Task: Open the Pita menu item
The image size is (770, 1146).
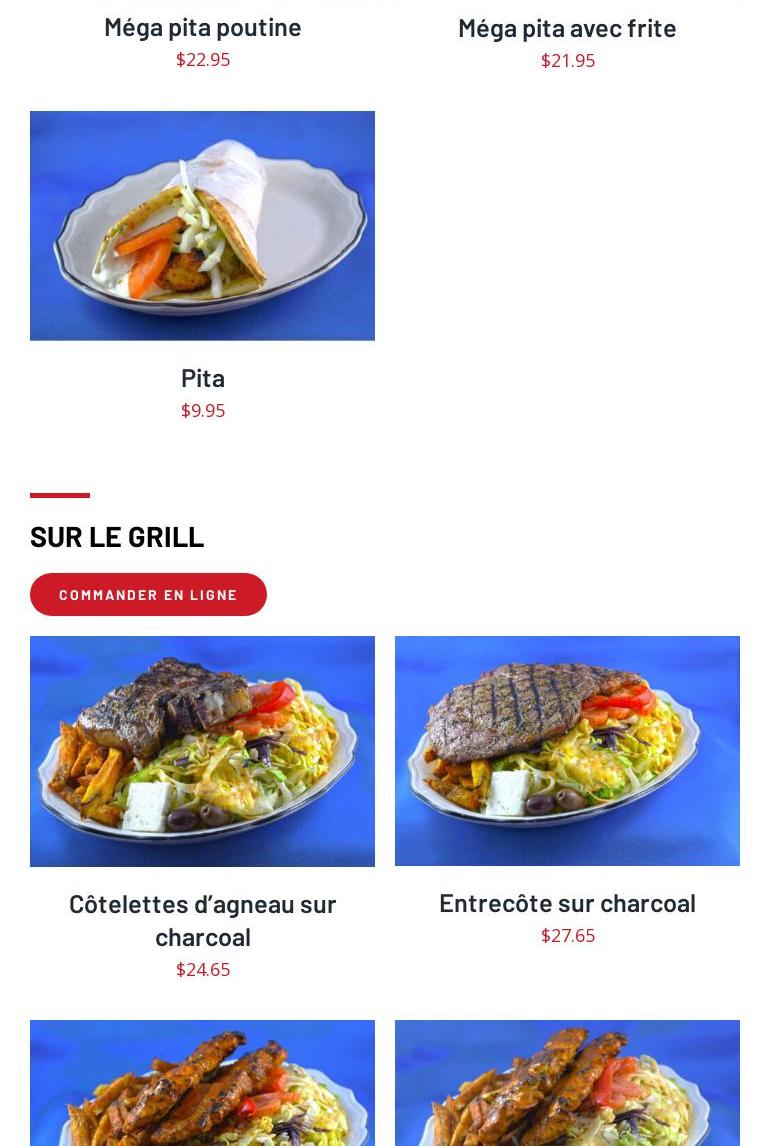Action: [x=202, y=378]
